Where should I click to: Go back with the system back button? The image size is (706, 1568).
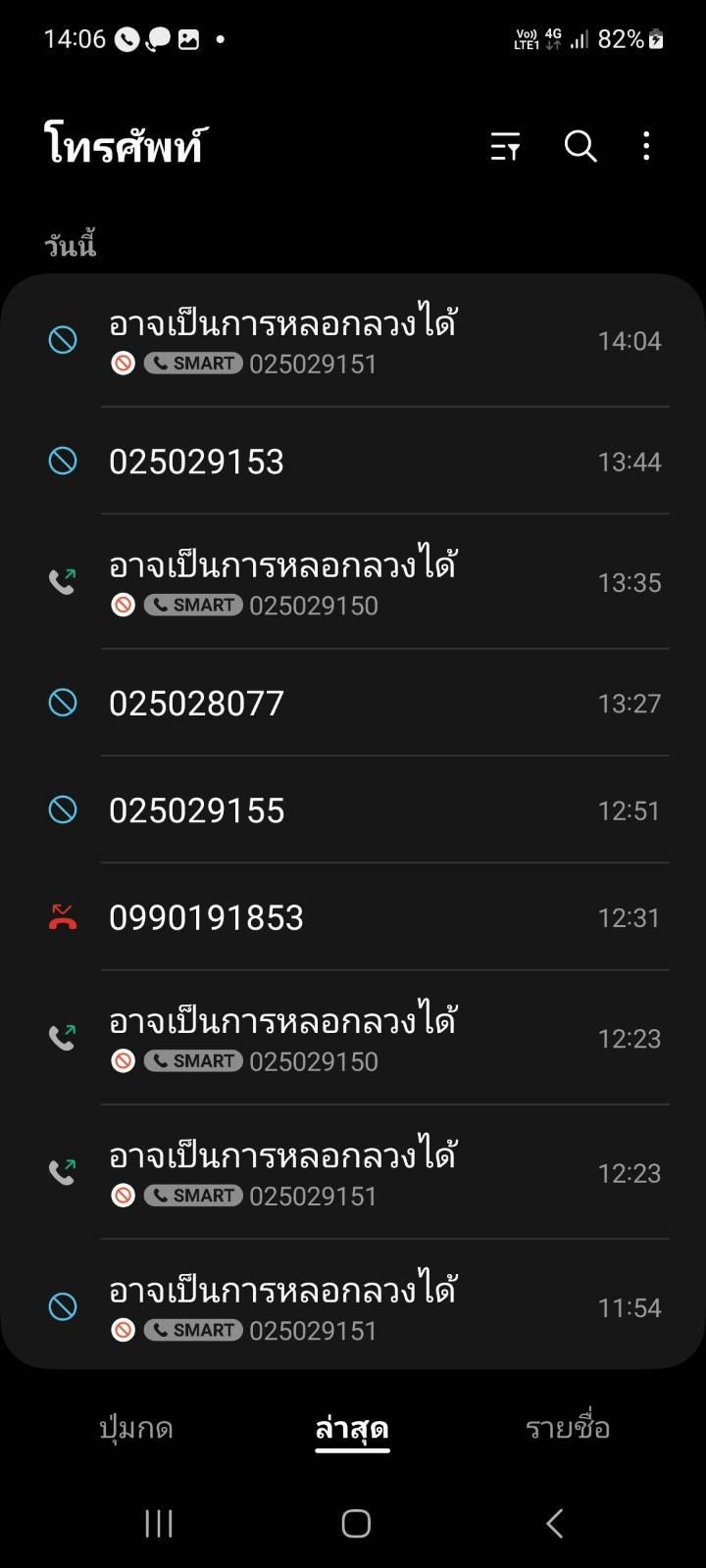tap(554, 1523)
